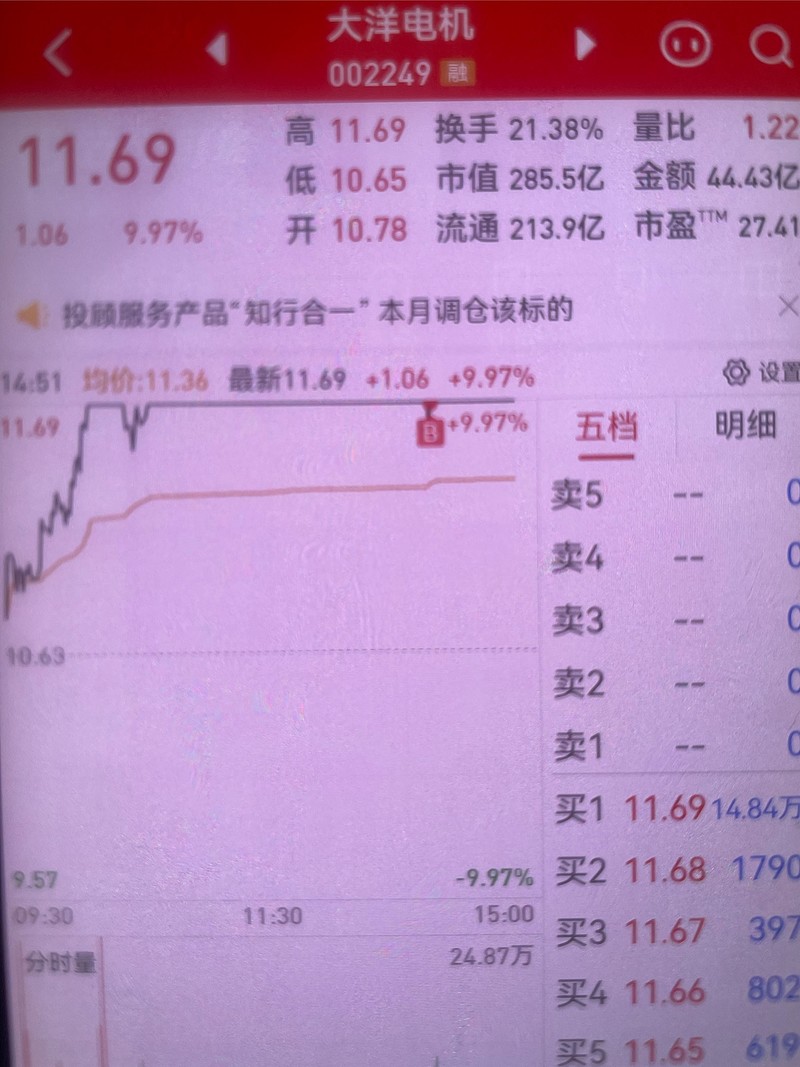Select the 买1 bid at 11.69

point(676,808)
